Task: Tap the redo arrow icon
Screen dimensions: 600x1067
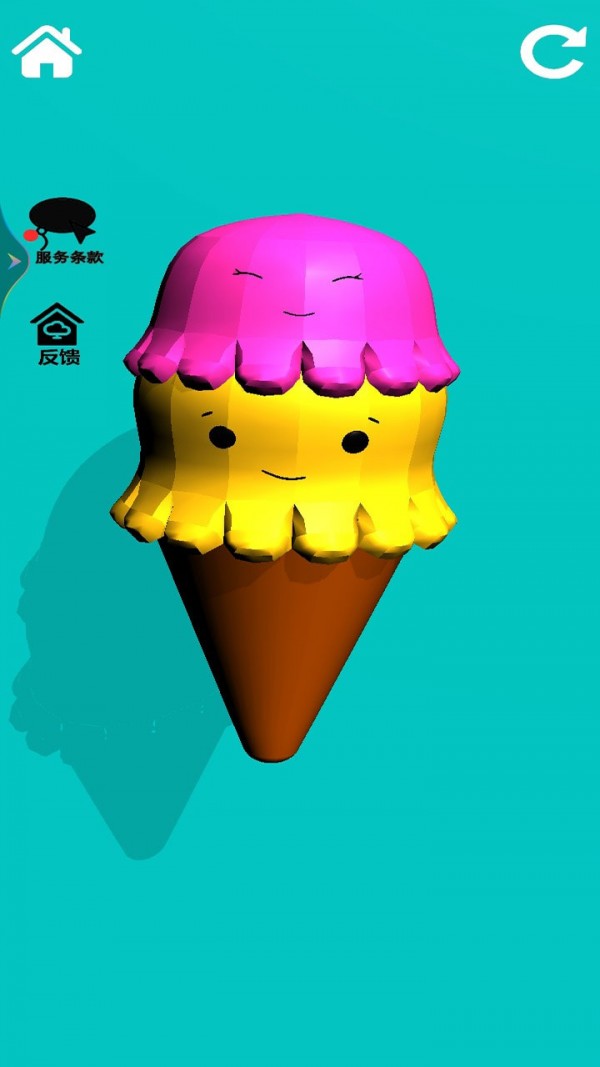Action: [553, 51]
